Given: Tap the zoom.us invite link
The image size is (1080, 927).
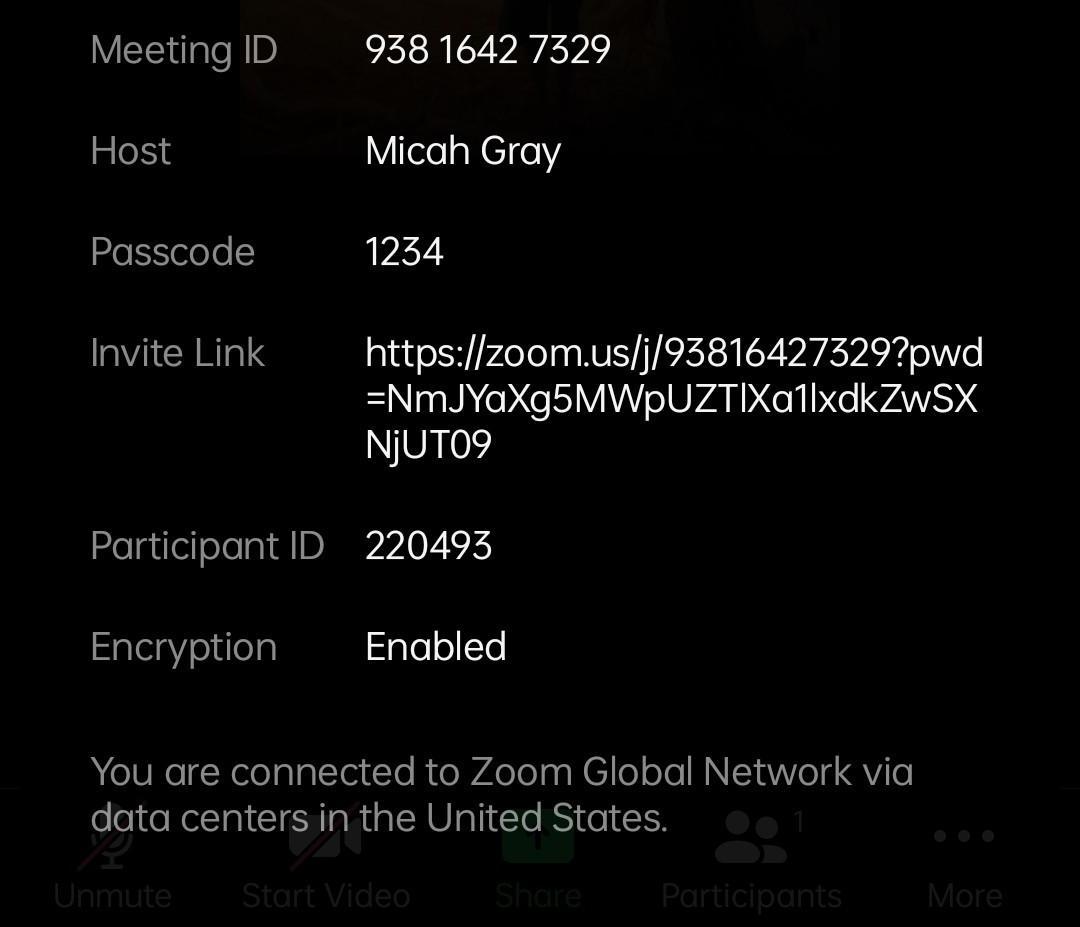Looking at the screenshot, I should point(673,398).
